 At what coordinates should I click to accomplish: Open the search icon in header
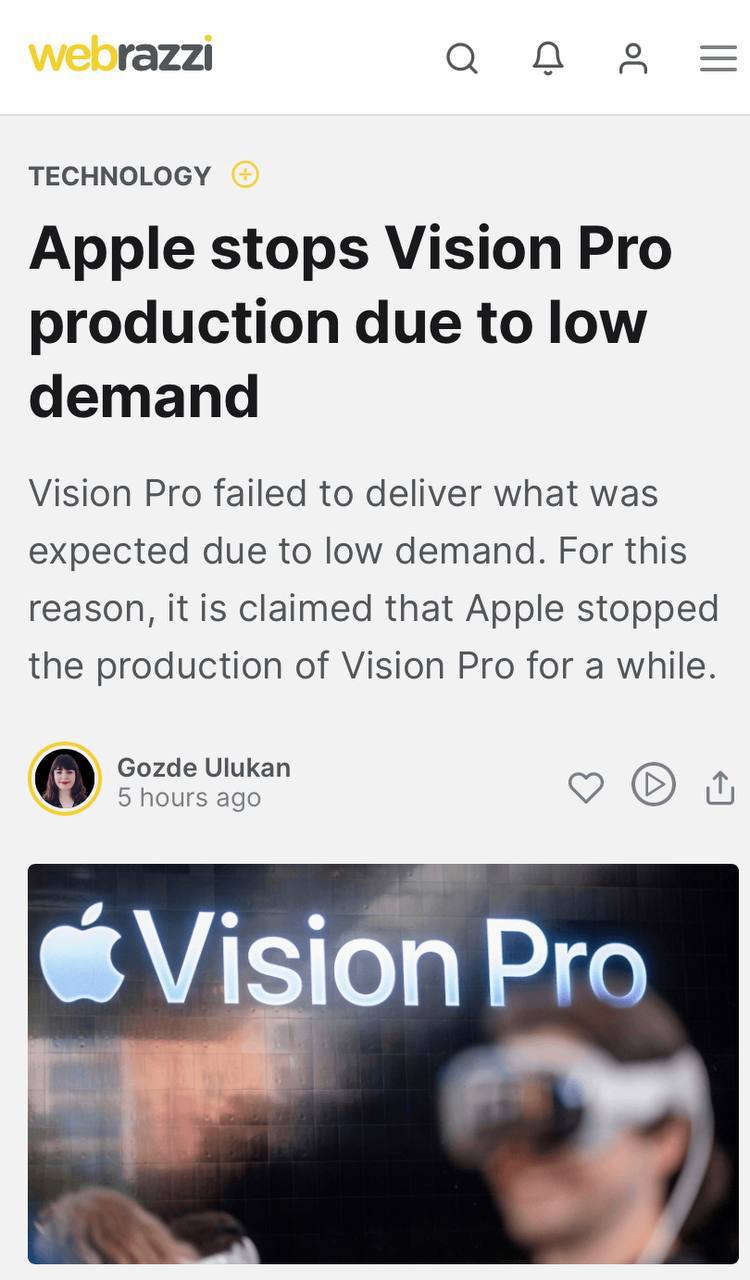tap(461, 58)
